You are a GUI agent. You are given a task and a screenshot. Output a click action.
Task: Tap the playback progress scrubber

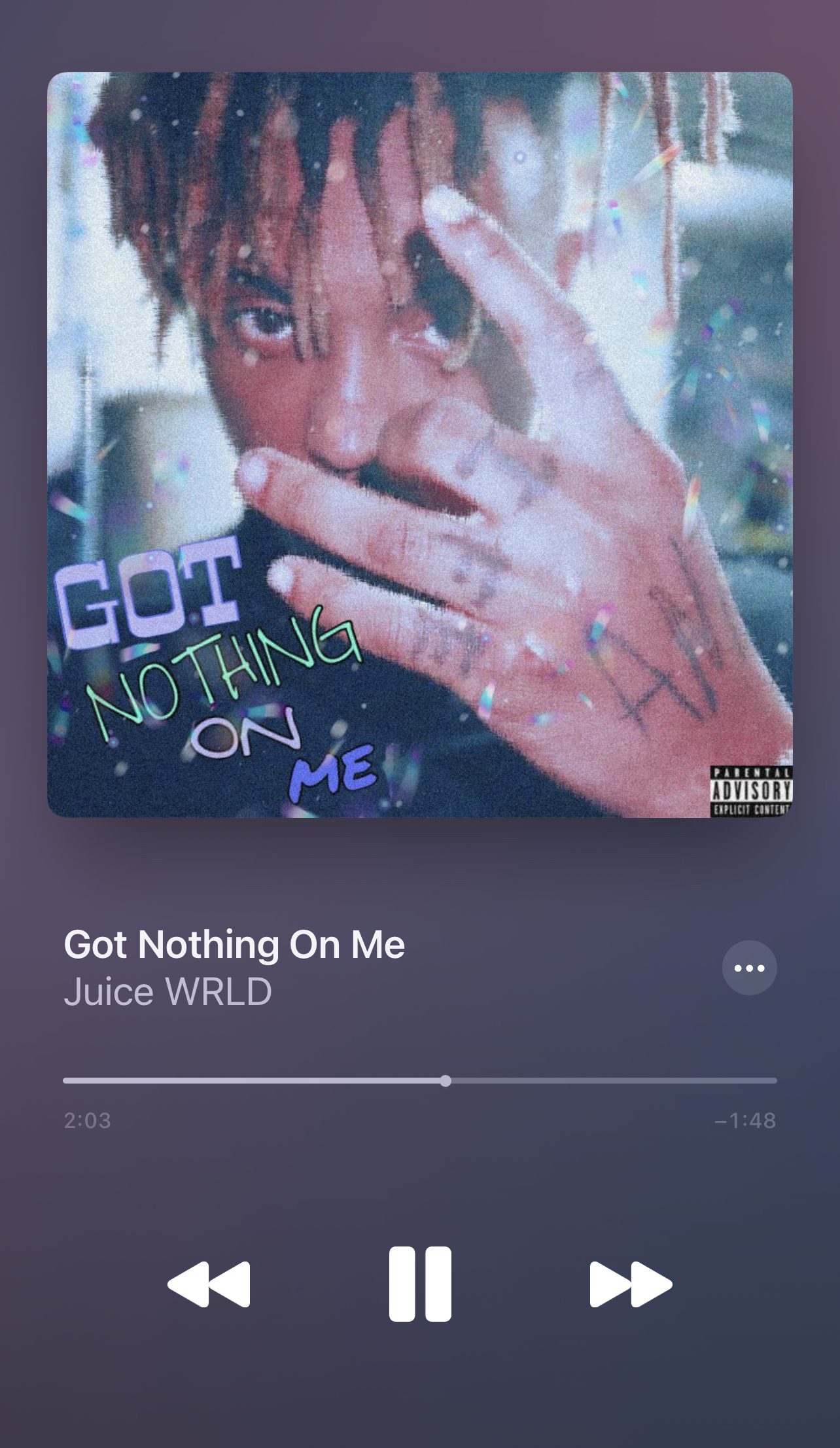point(446,1080)
